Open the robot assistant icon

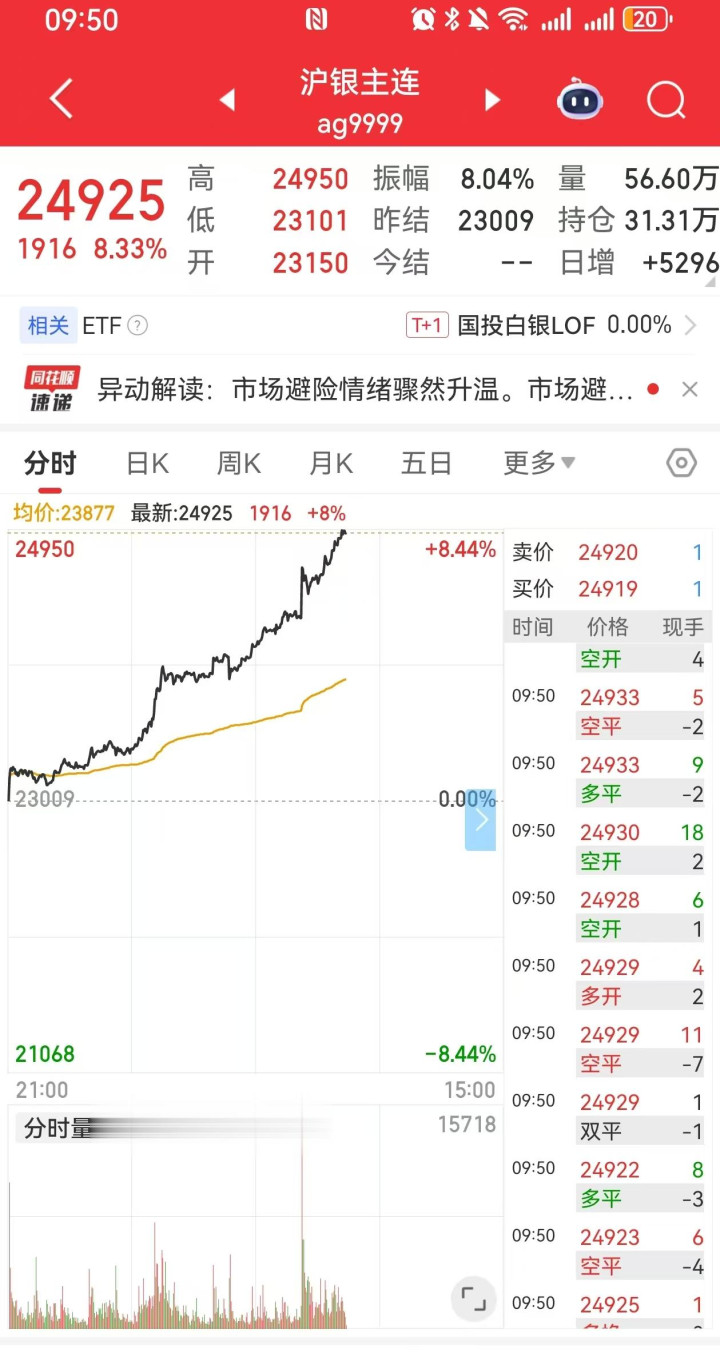580,100
